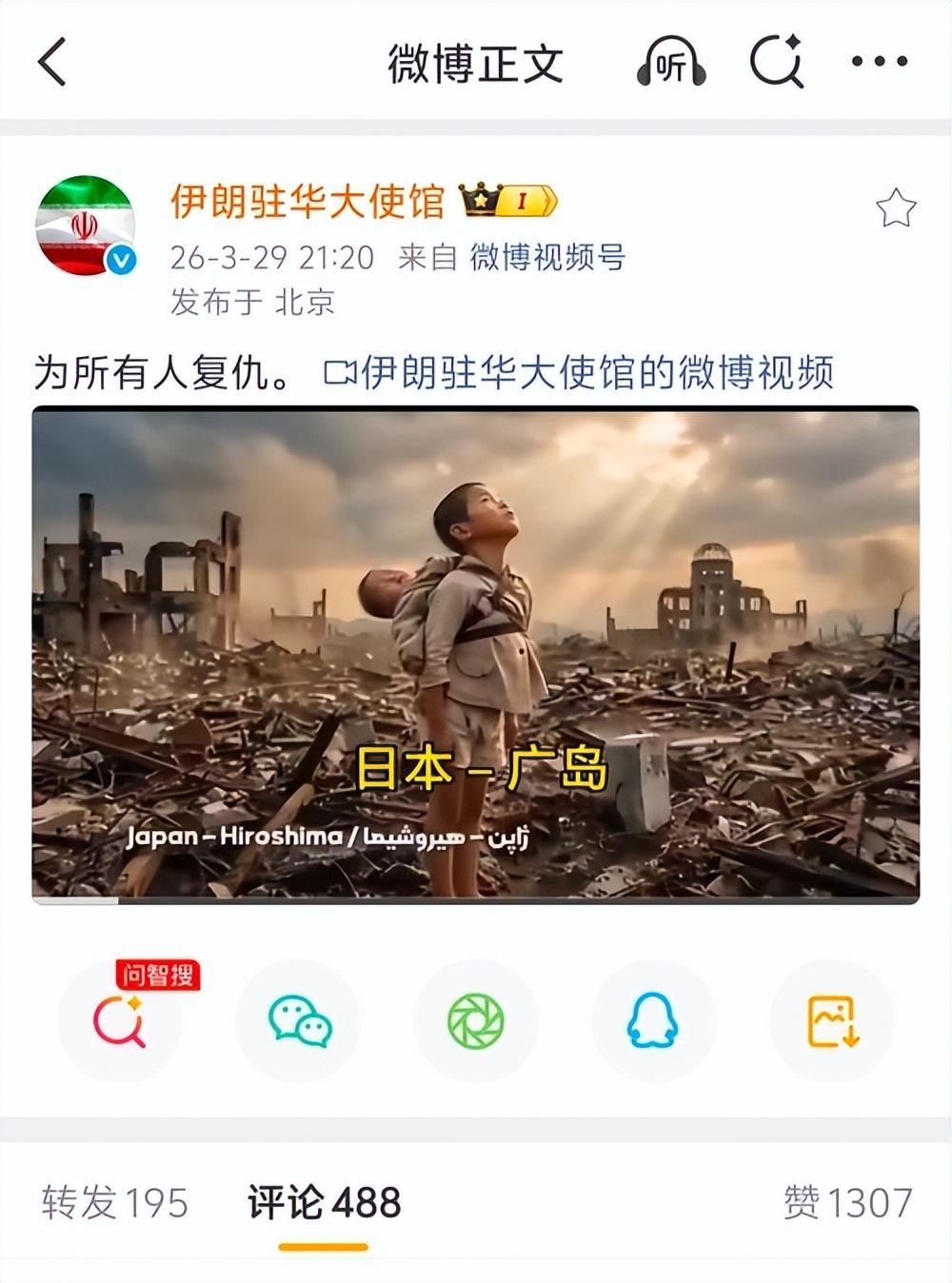The height and width of the screenshot is (1283, 952).
Task: Open the three-dot overflow menu
Action: 879,63
